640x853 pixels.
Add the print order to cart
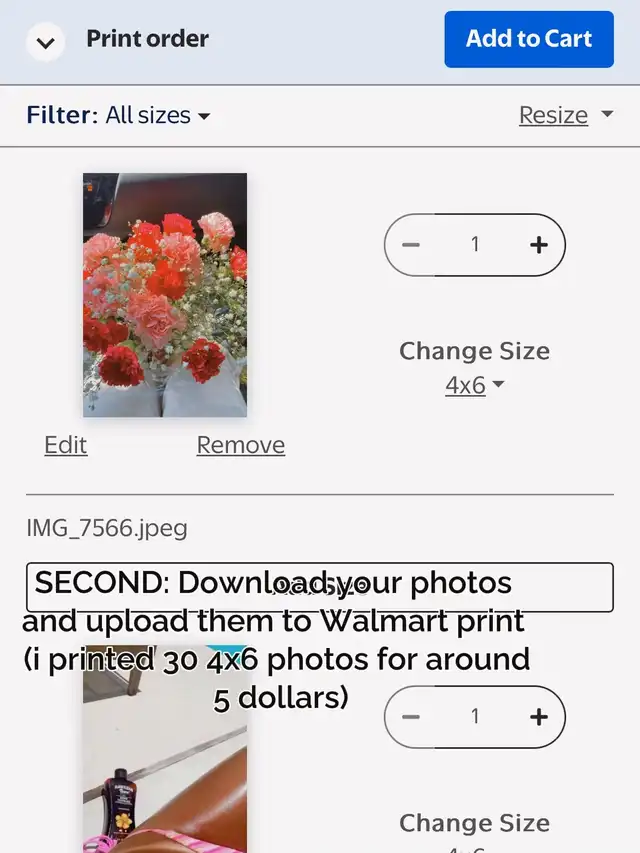529,39
